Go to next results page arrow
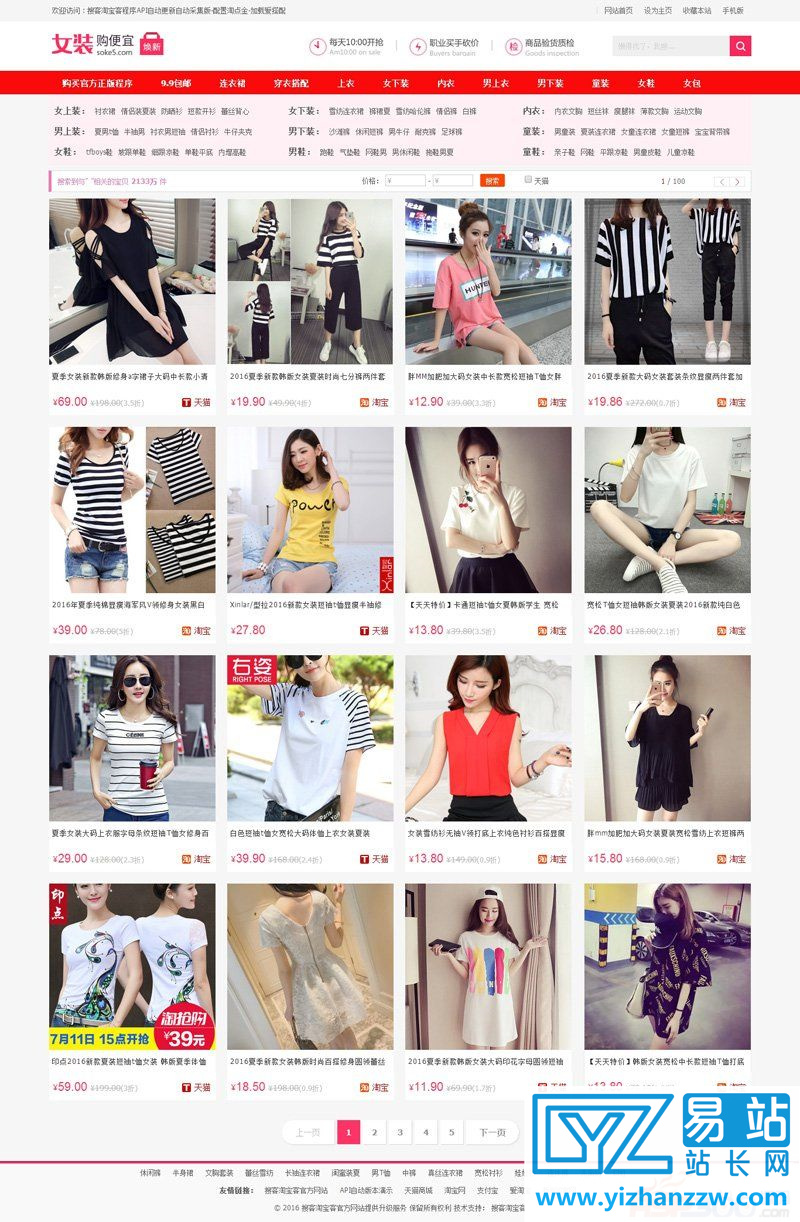 tap(738, 181)
